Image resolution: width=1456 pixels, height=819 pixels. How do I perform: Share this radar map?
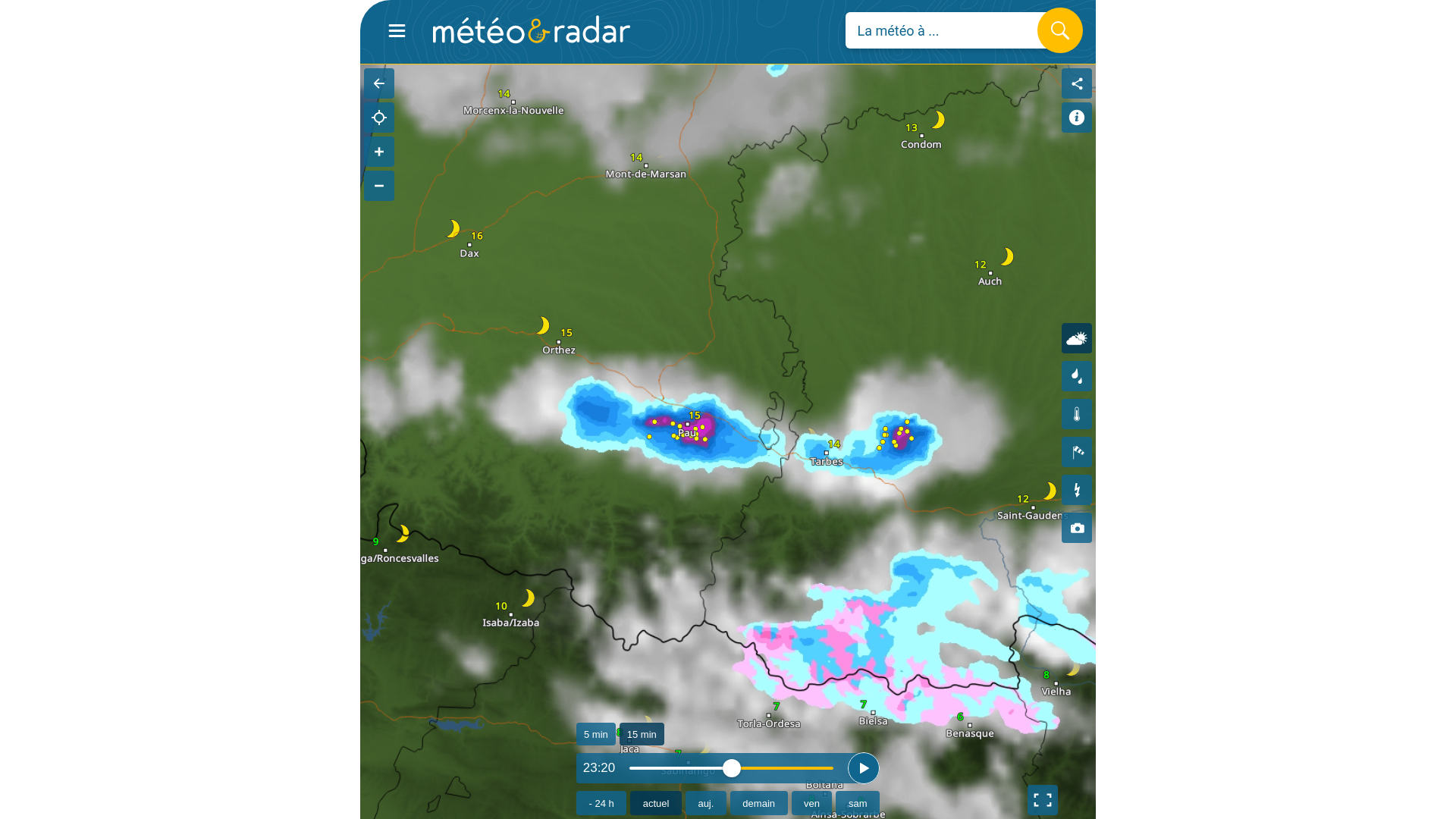(x=1076, y=83)
